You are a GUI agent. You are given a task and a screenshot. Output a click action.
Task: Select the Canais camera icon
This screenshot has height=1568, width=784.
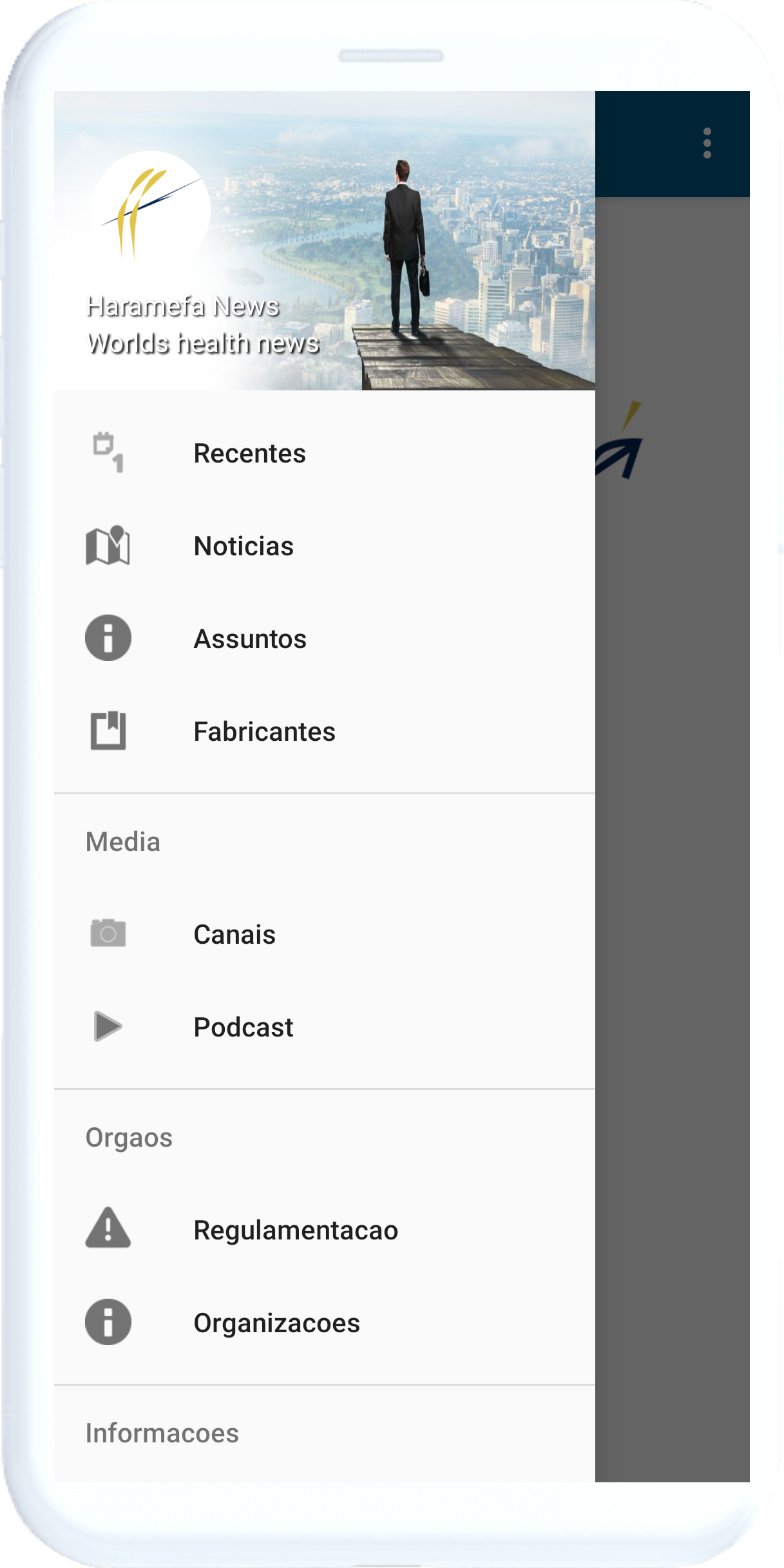tap(108, 934)
